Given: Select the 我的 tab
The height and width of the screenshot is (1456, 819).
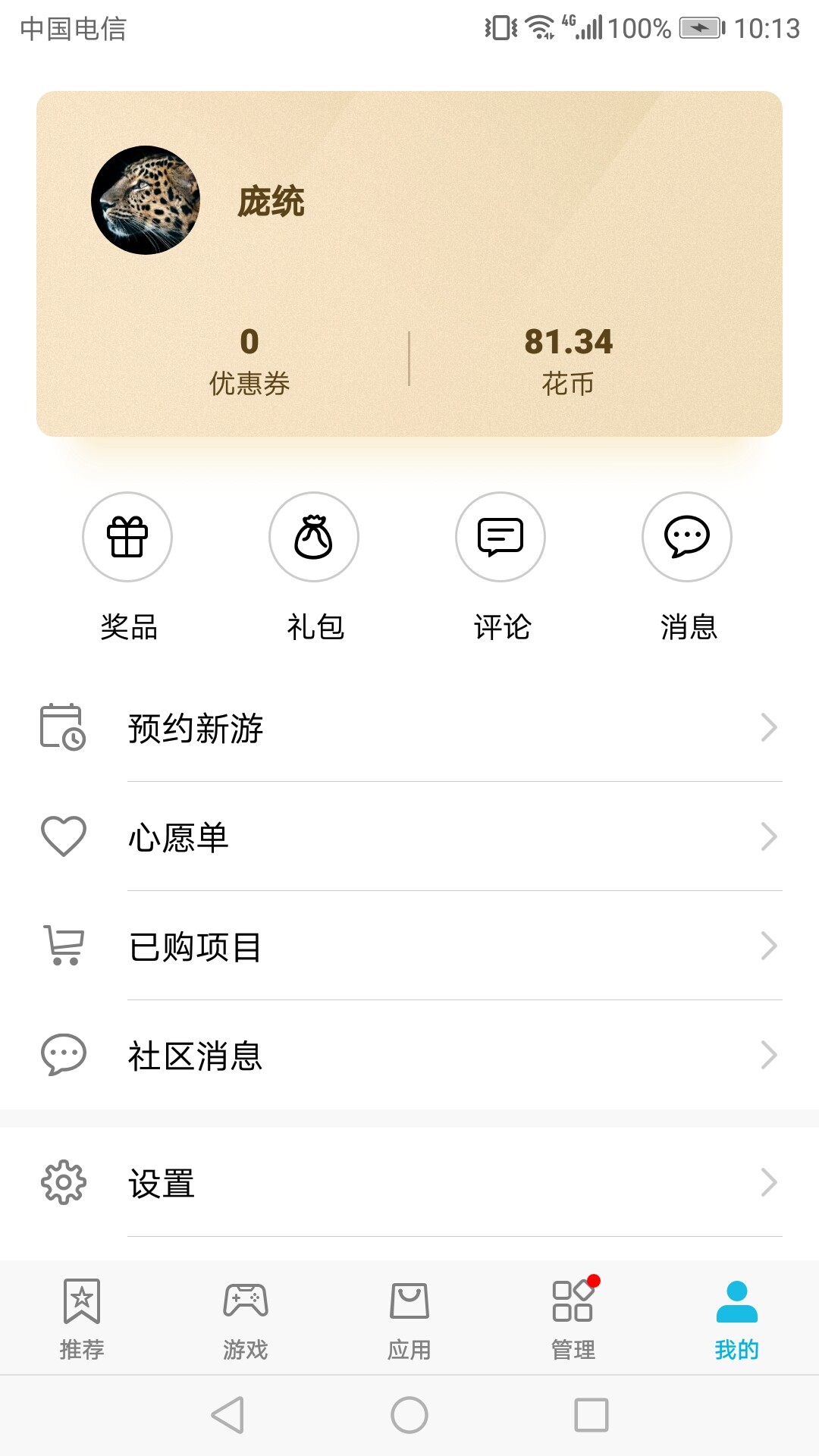Looking at the screenshot, I should point(737,1319).
